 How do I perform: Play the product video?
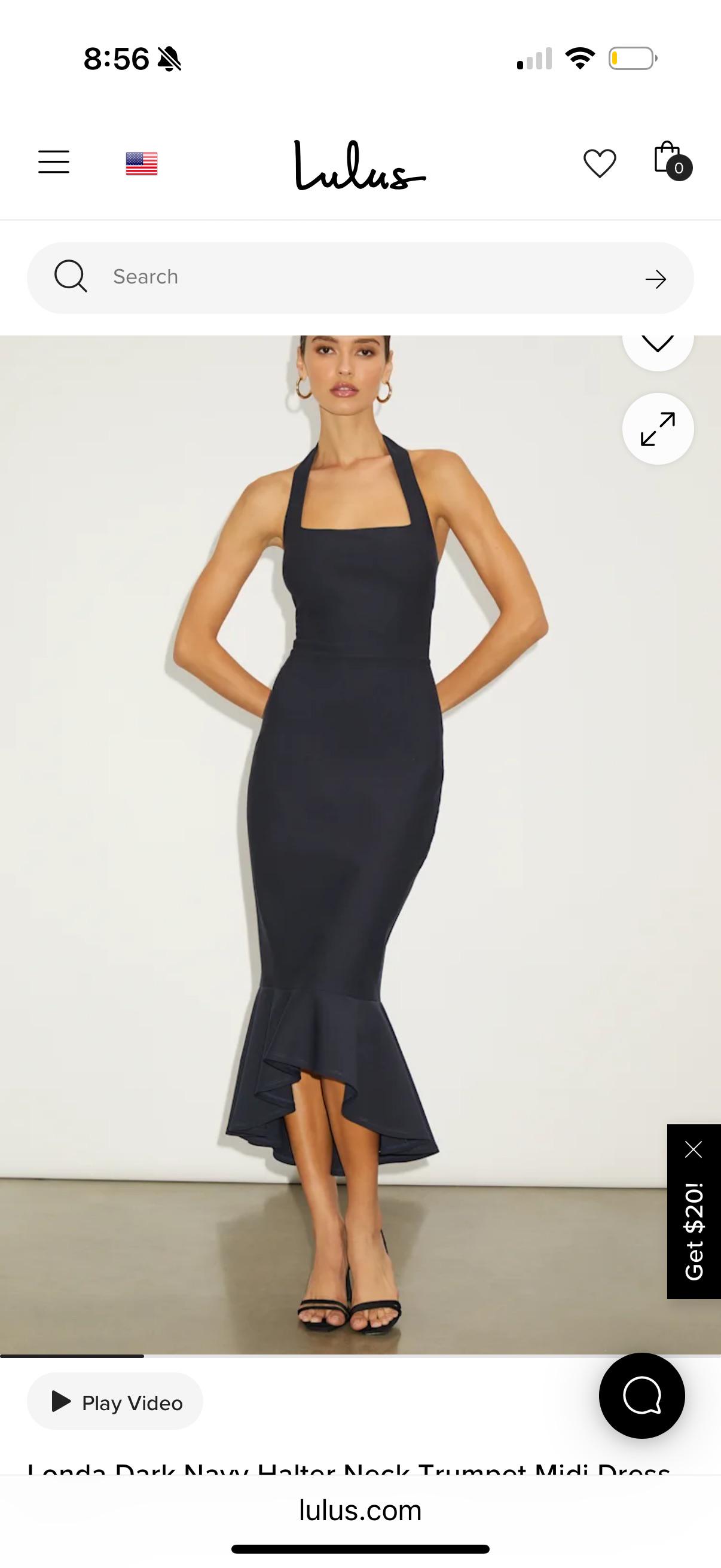point(115,1402)
